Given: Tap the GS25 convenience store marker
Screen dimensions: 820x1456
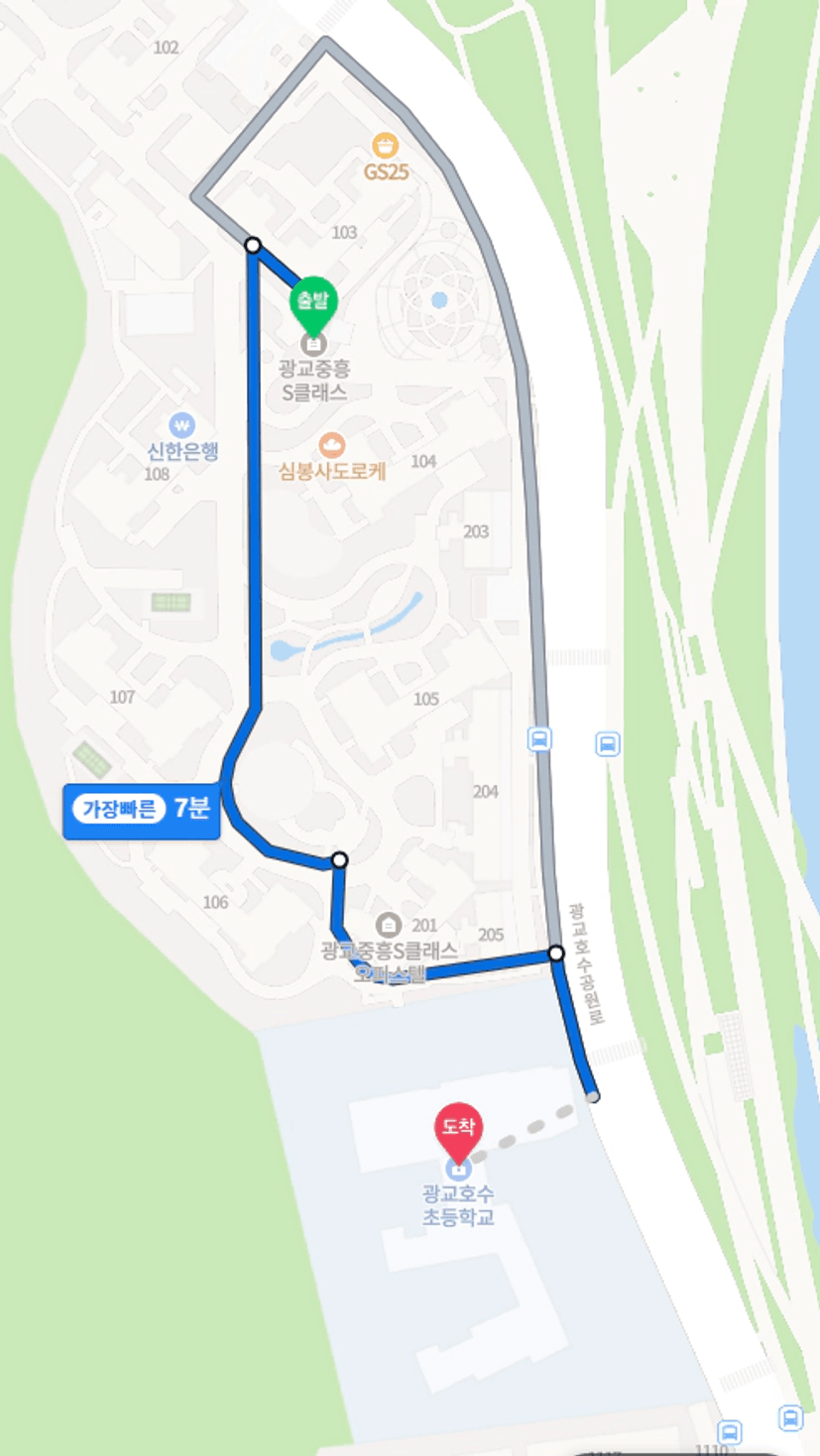Looking at the screenshot, I should (385, 147).
